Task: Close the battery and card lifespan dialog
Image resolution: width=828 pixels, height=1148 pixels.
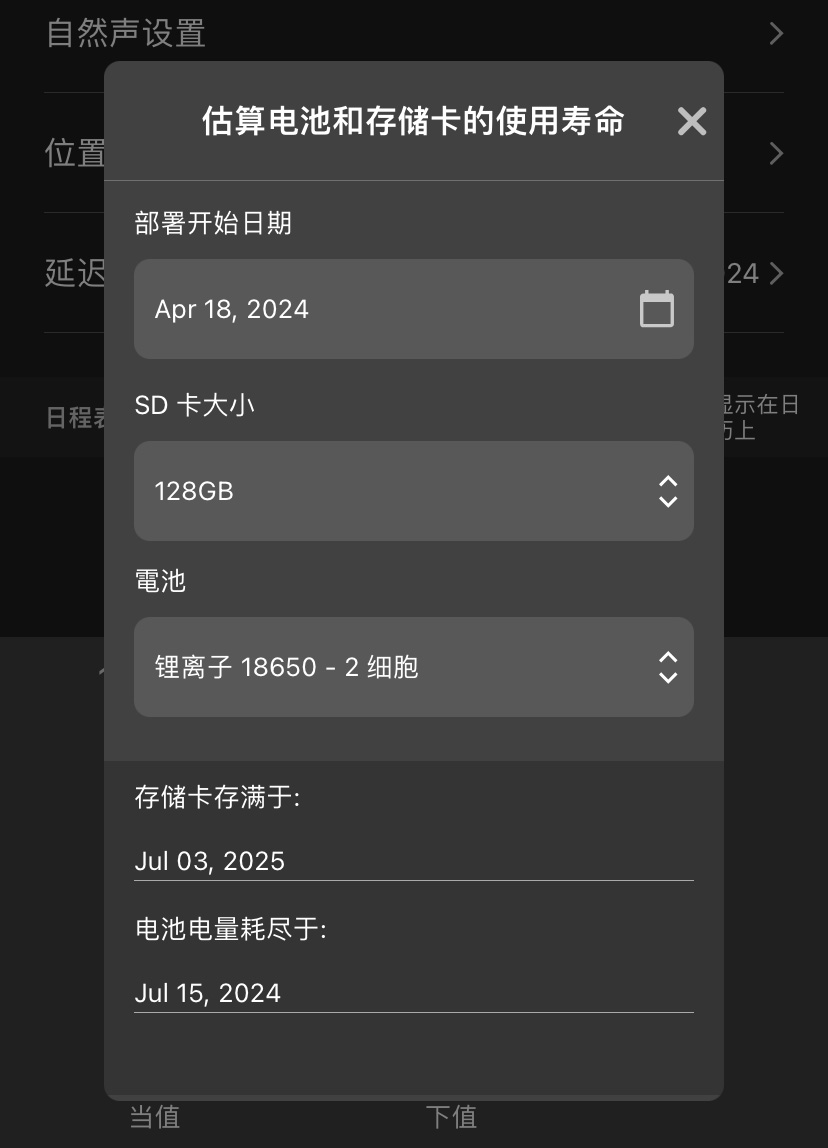Action: click(691, 122)
